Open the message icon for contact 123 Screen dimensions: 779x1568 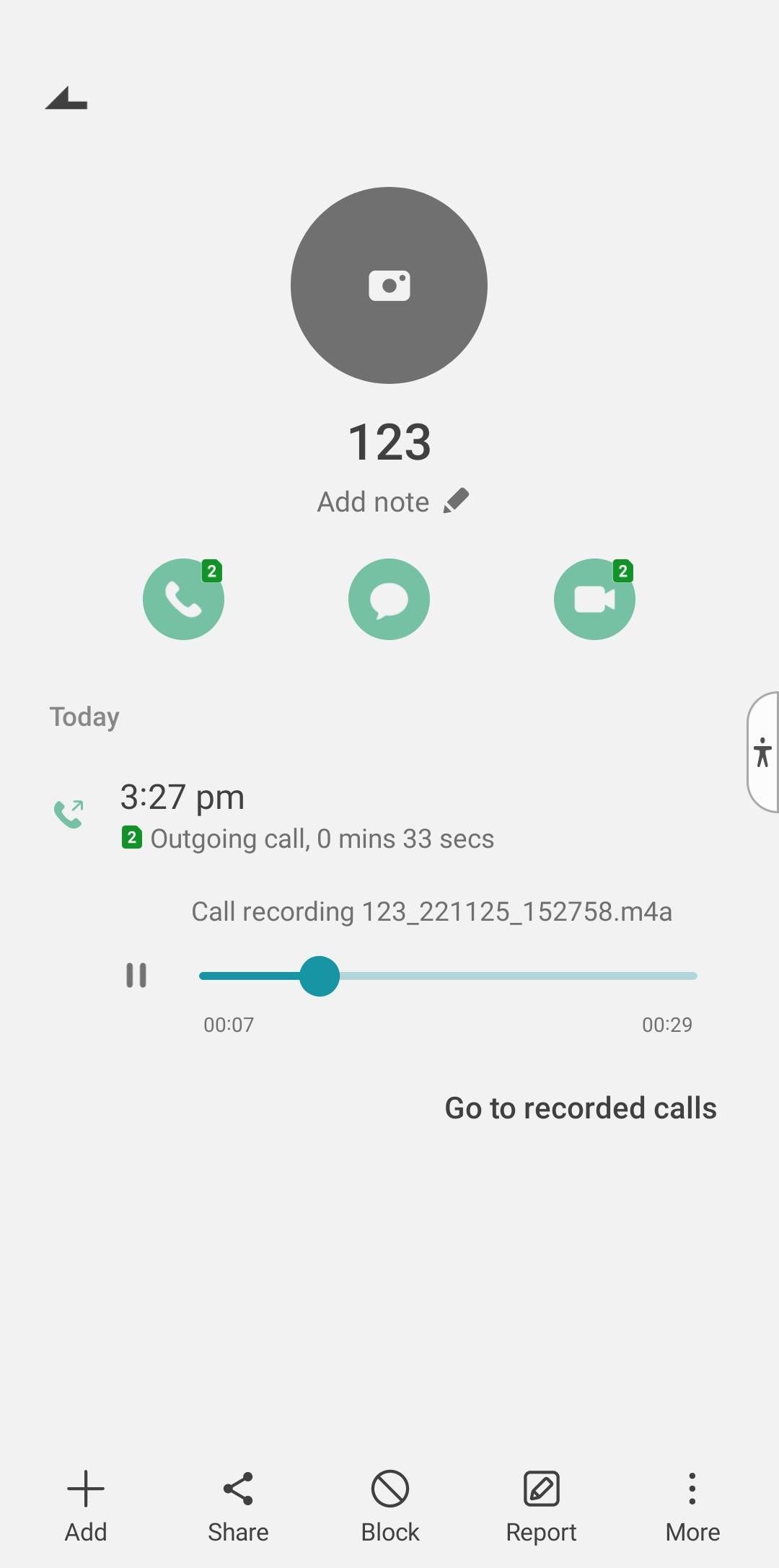[x=389, y=599]
